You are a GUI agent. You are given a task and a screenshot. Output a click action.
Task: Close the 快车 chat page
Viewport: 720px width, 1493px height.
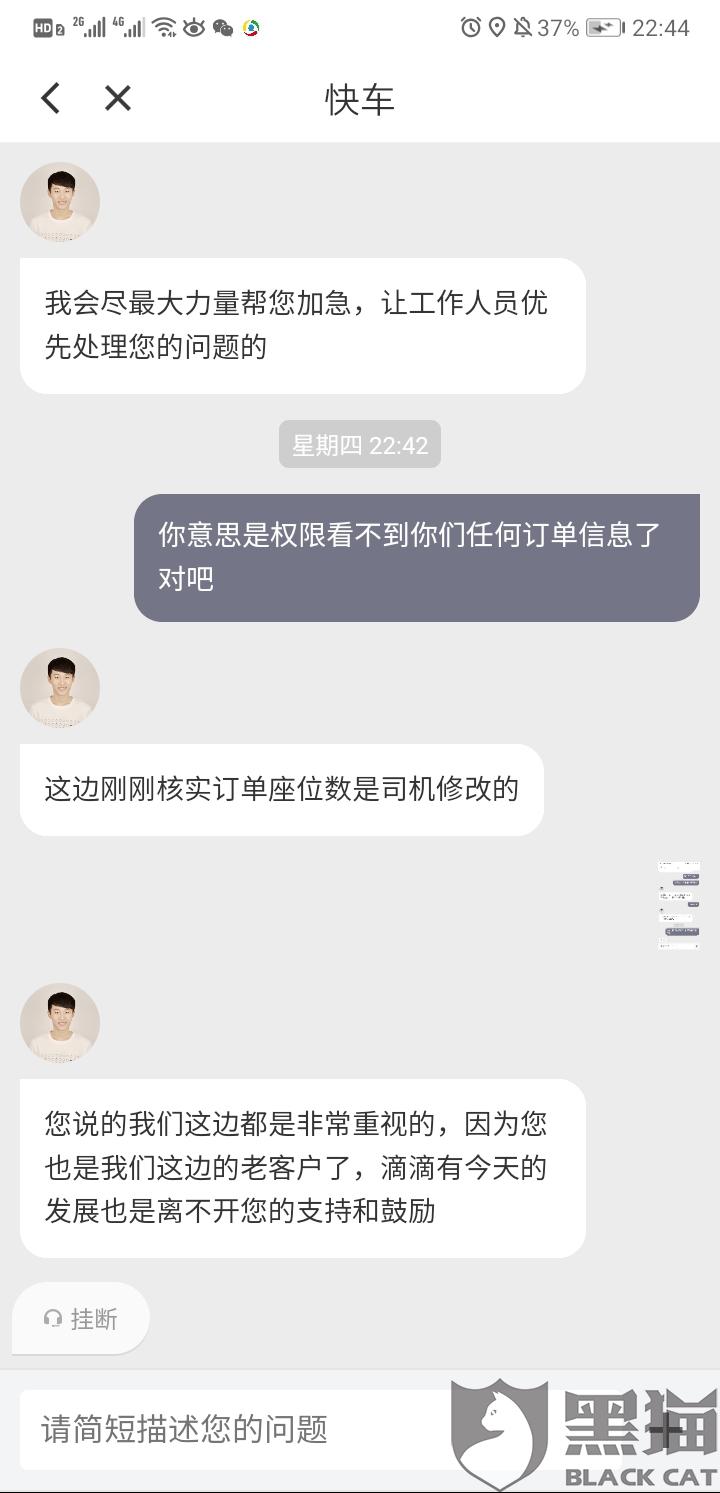tap(118, 98)
